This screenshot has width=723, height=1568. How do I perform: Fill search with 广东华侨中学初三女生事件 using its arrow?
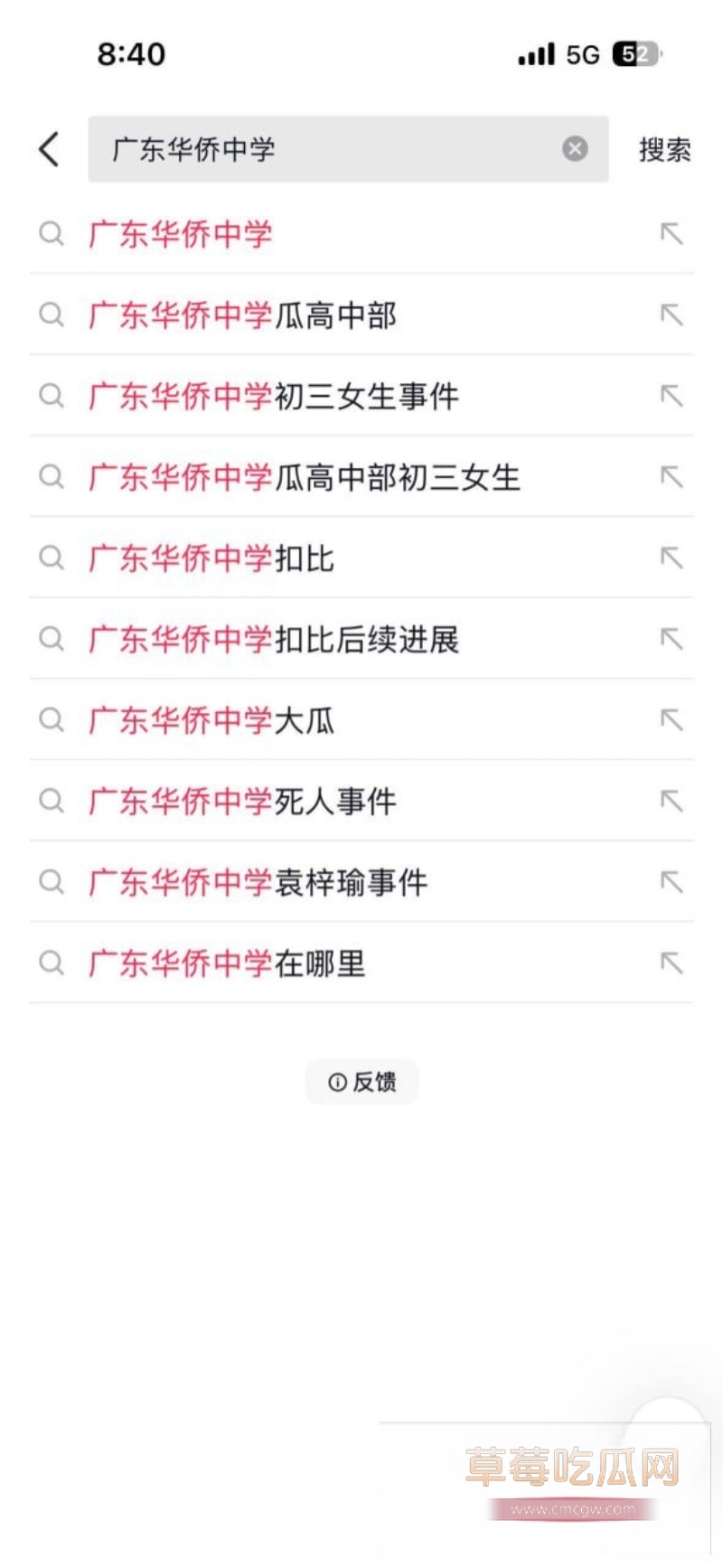[x=671, y=396]
